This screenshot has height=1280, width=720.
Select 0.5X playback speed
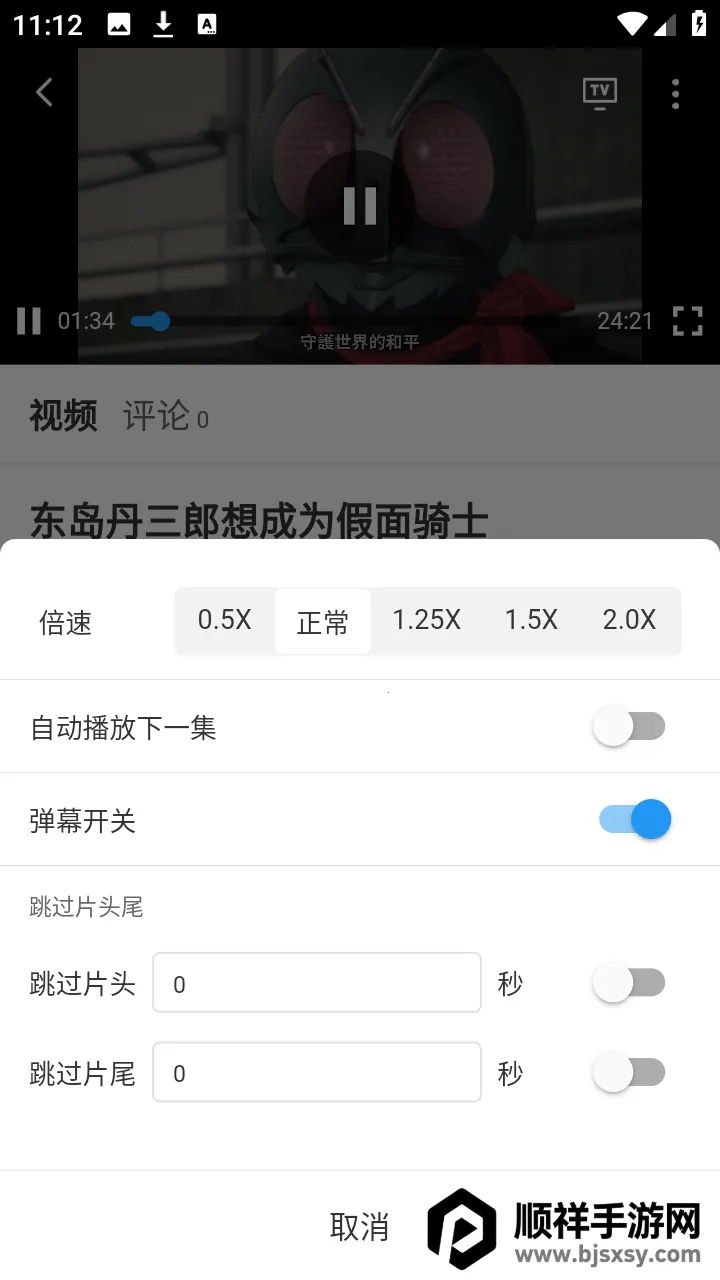[x=224, y=621]
